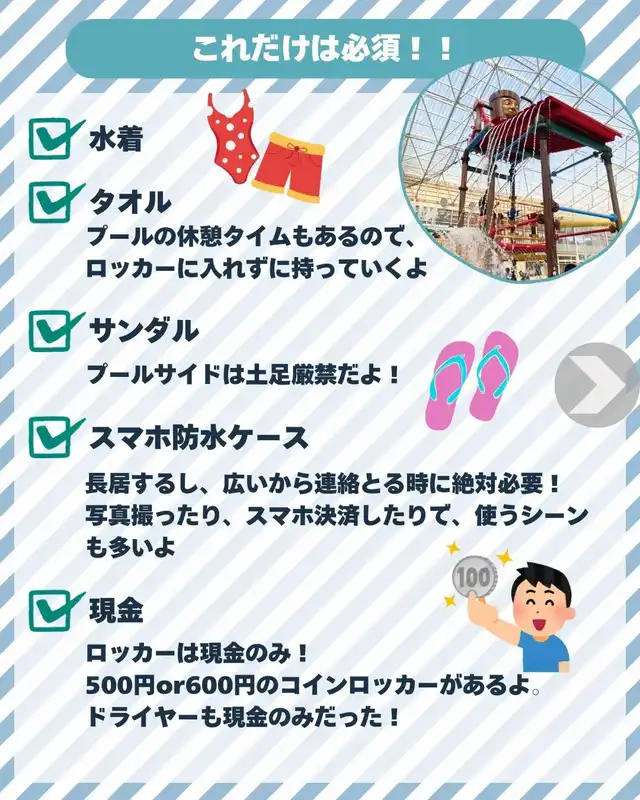The width and height of the screenshot is (640, 800).
Task: Go to the next slide arrow
Action: tap(598, 381)
